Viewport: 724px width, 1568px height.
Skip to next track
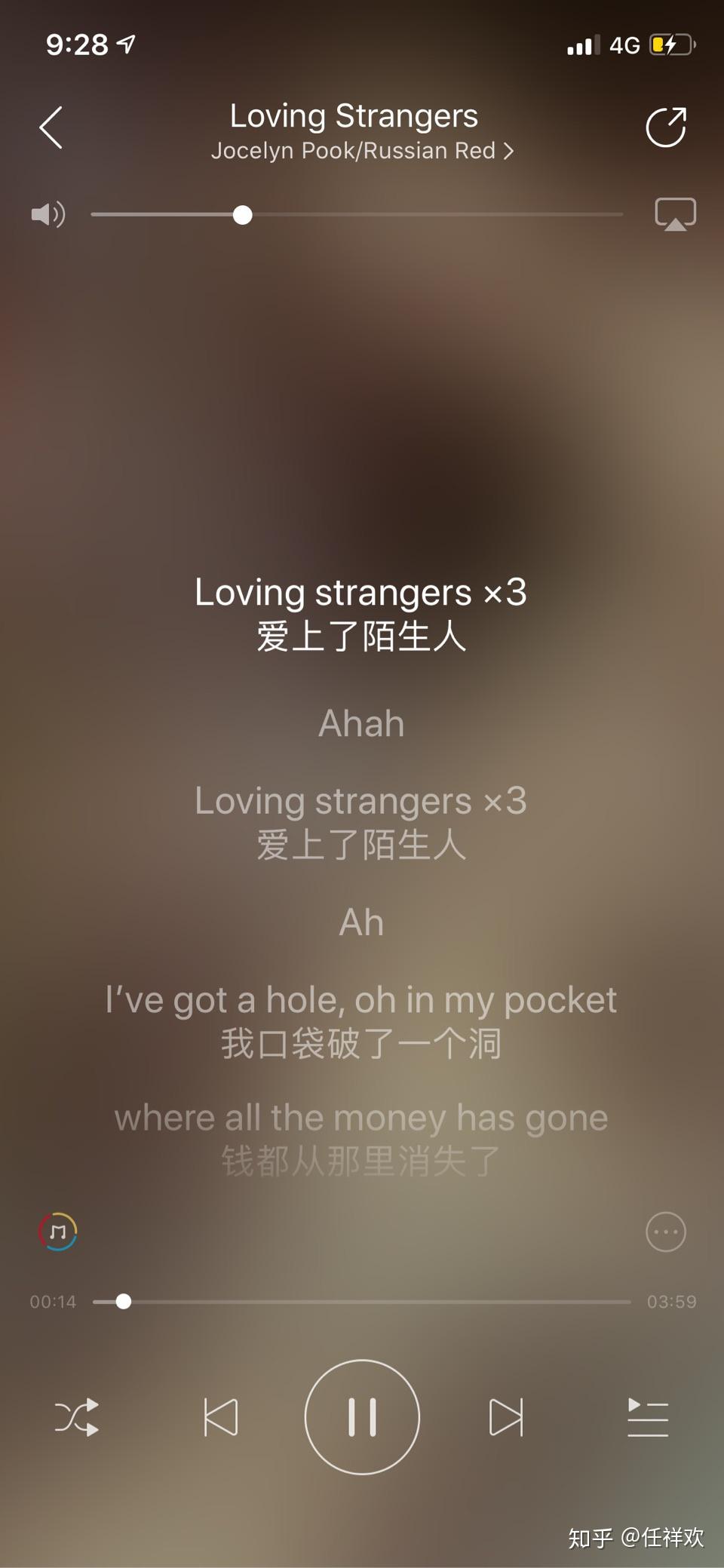(x=505, y=1417)
